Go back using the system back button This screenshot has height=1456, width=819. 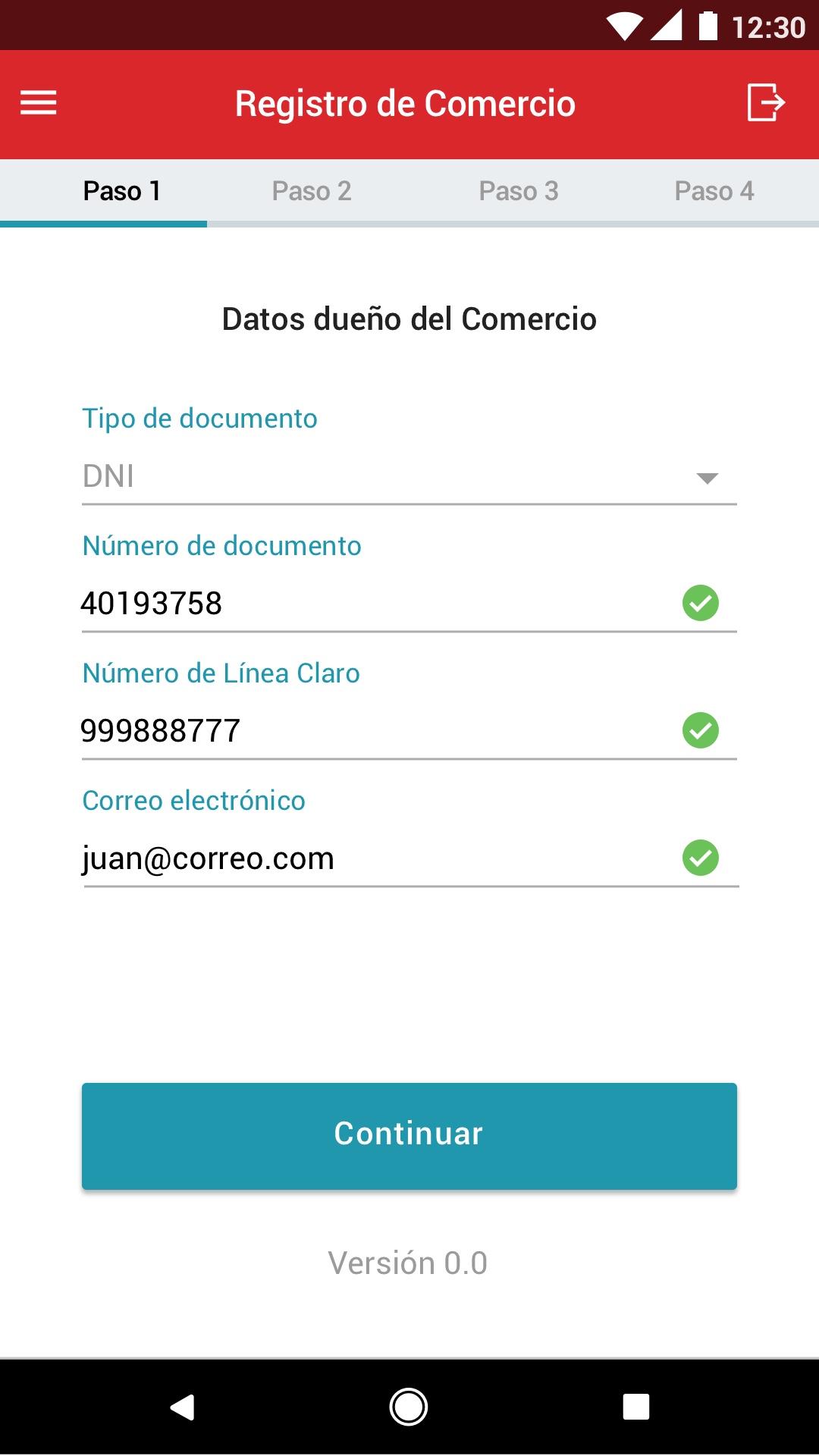pyautogui.click(x=183, y=1407)
